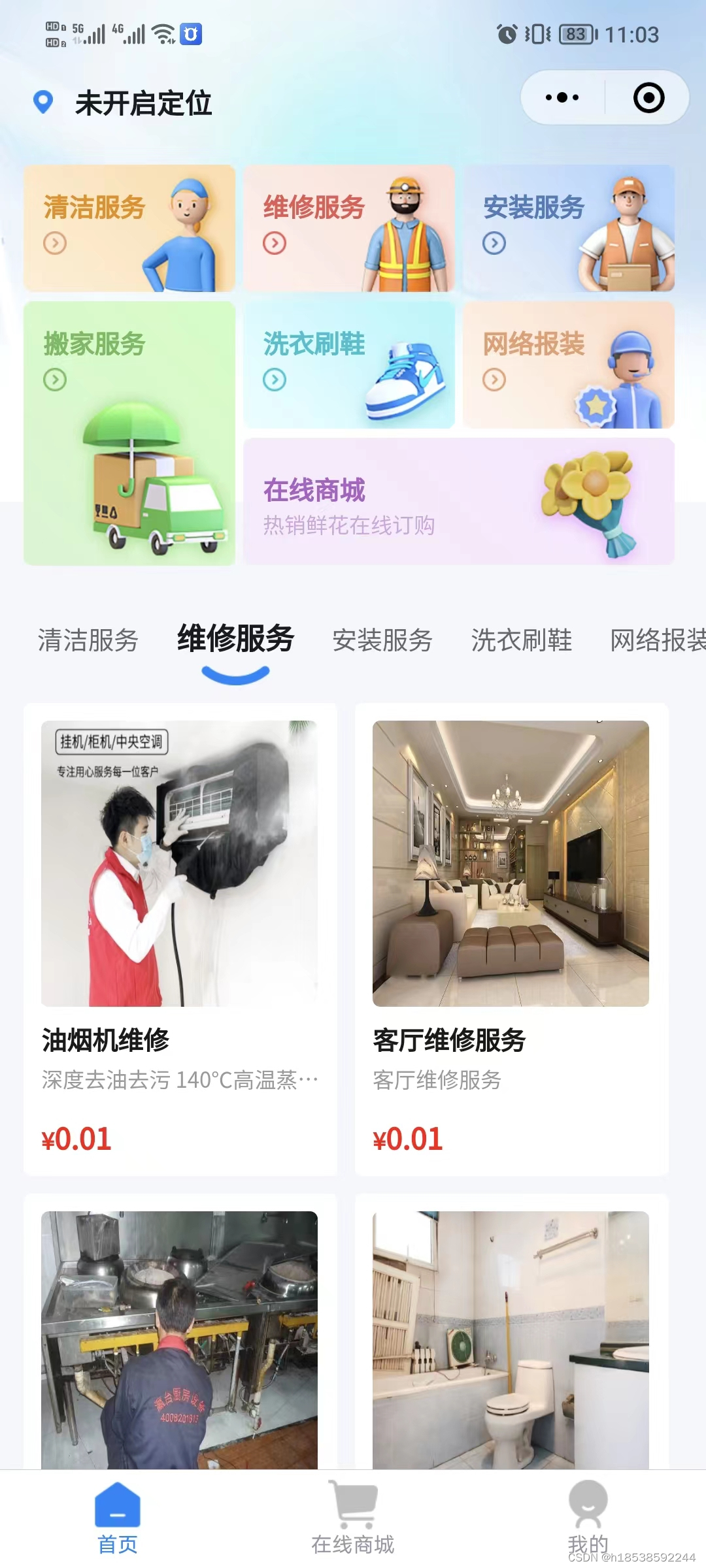The image size is (706, 1568).
Task: Open the 安装服务 category tile
Action: click(x=569, y=228)
